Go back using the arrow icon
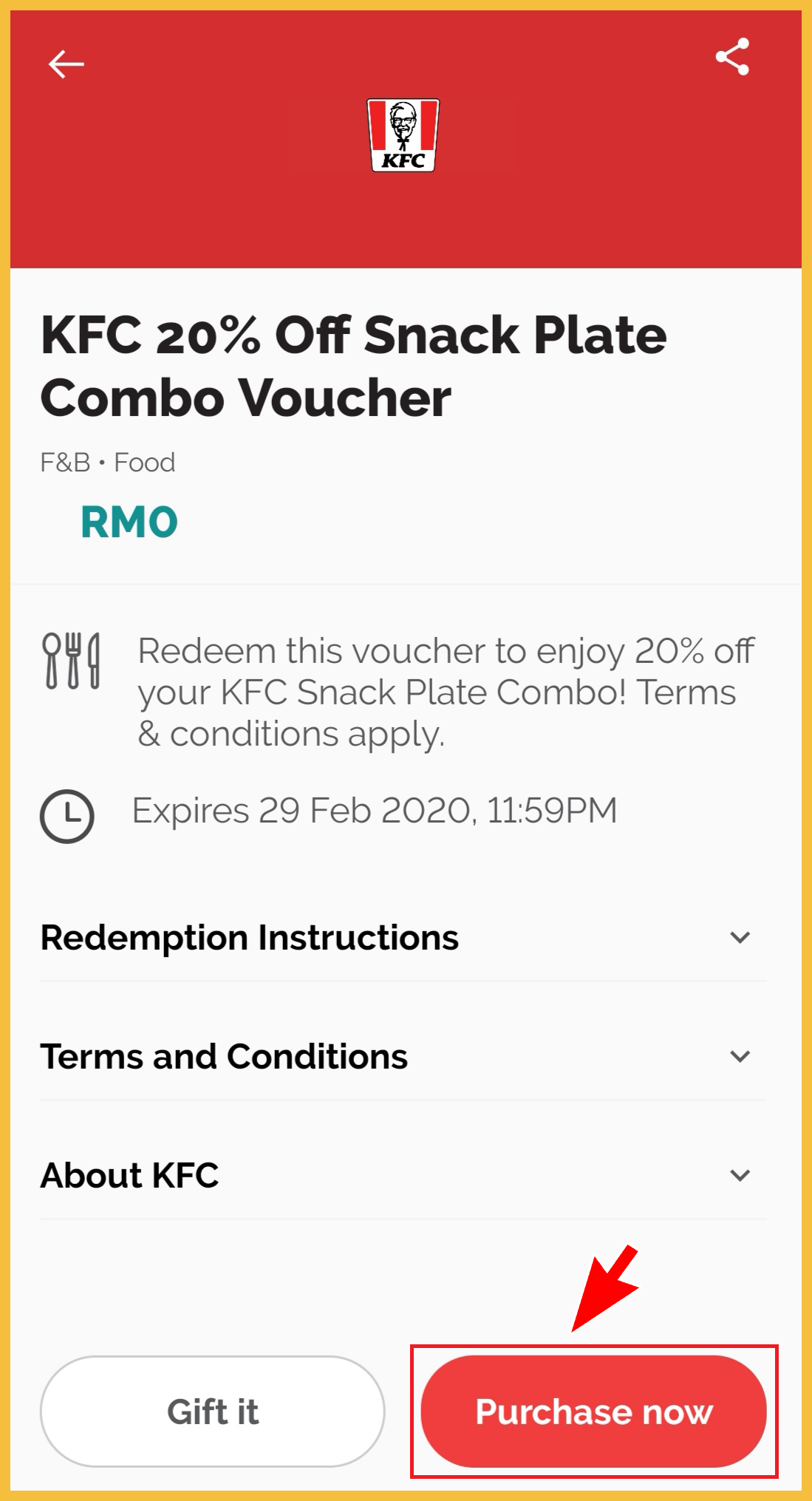812x1501 pixels. [x=66, y=64]
